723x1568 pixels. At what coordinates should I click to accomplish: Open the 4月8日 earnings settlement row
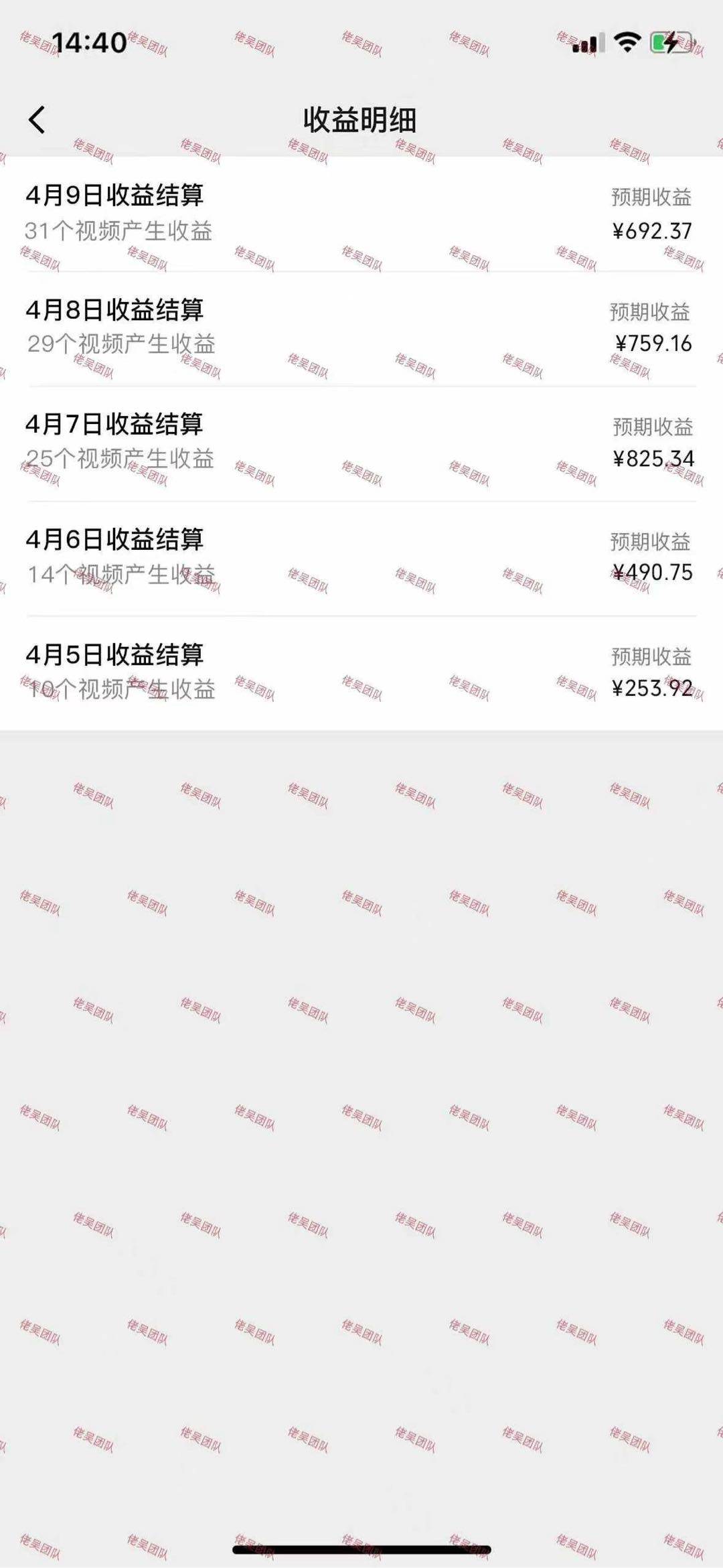(361, 328)
